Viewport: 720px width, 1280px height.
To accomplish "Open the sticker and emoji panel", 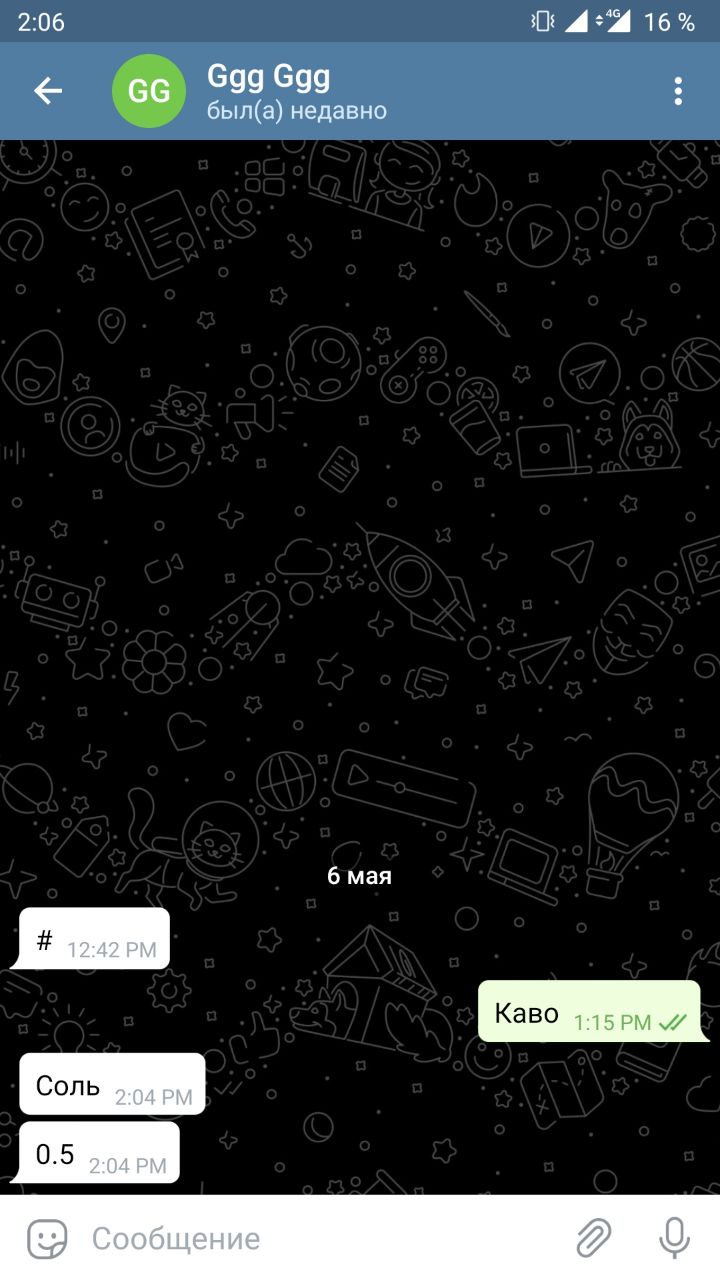I will 47,1239.
